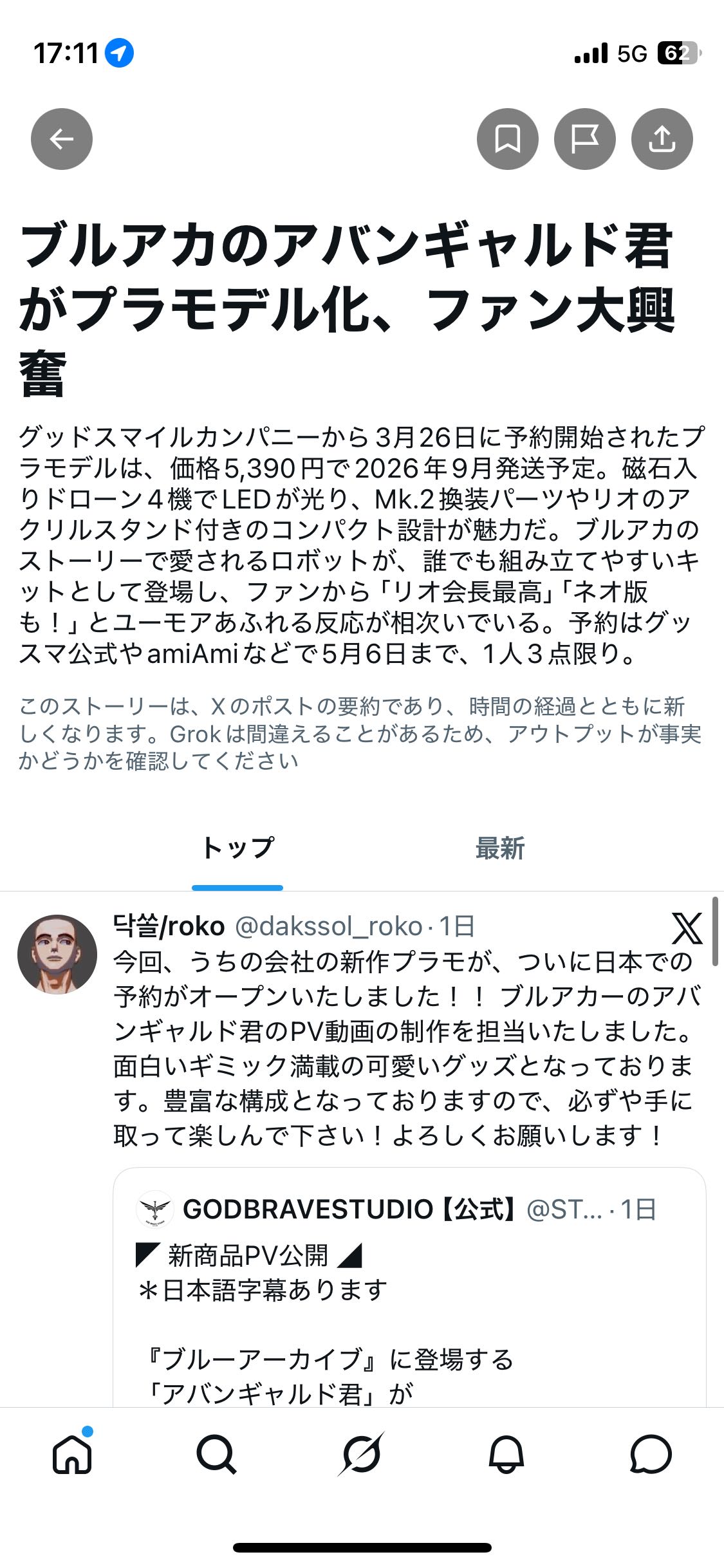Tap the X logo on roko's post

point(686,928)
